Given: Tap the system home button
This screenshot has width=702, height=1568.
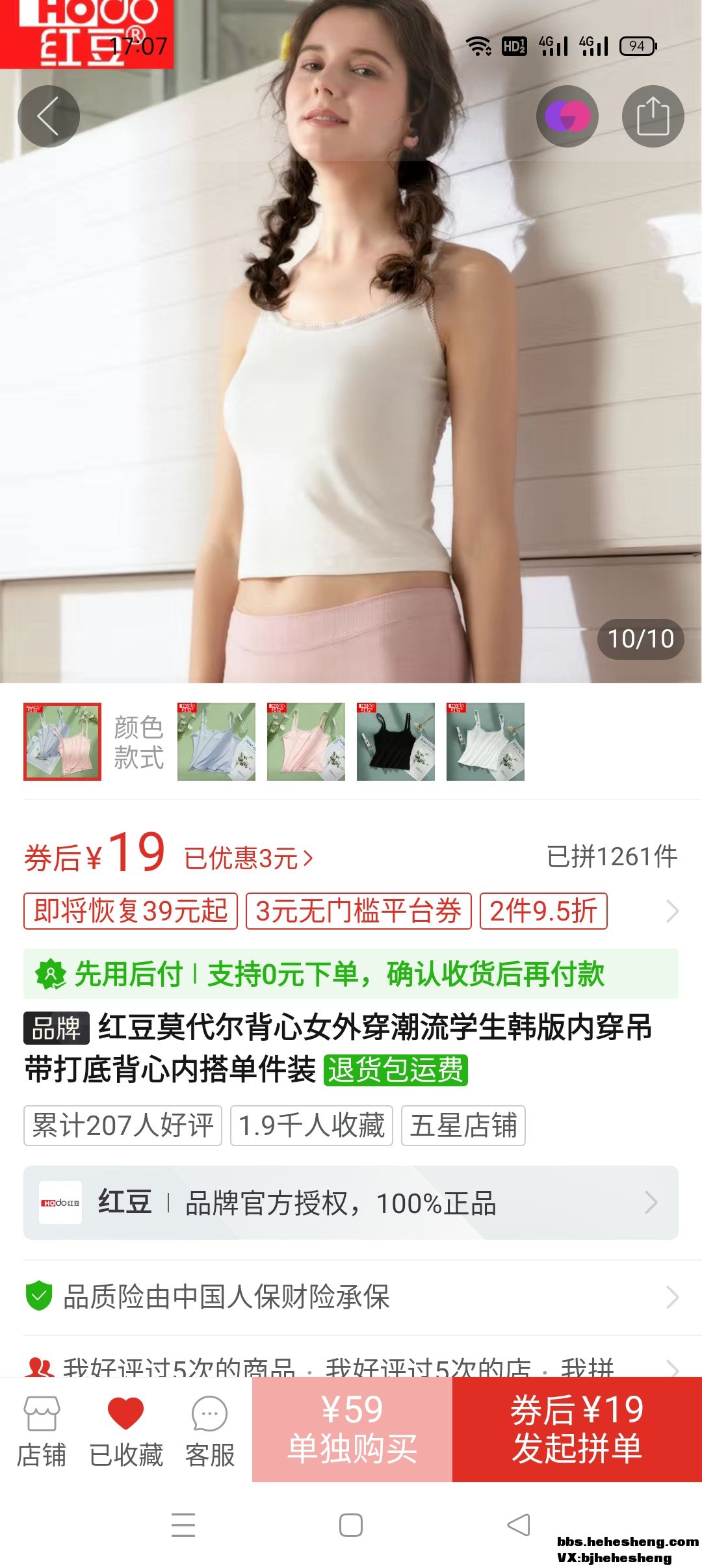Looking at the screenshot, I should (x=351, y=1525).
